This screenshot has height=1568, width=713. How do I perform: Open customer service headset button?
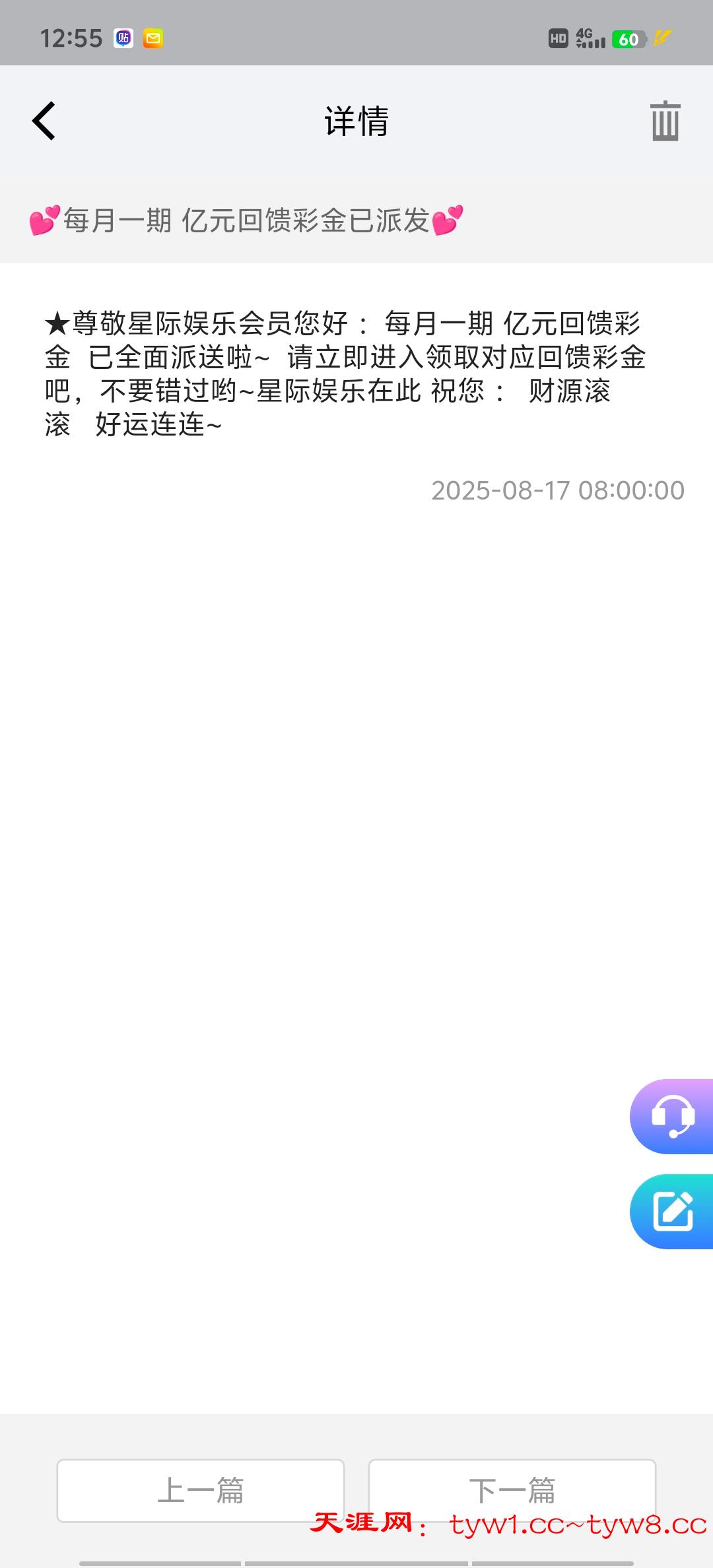pos(672,1117)
